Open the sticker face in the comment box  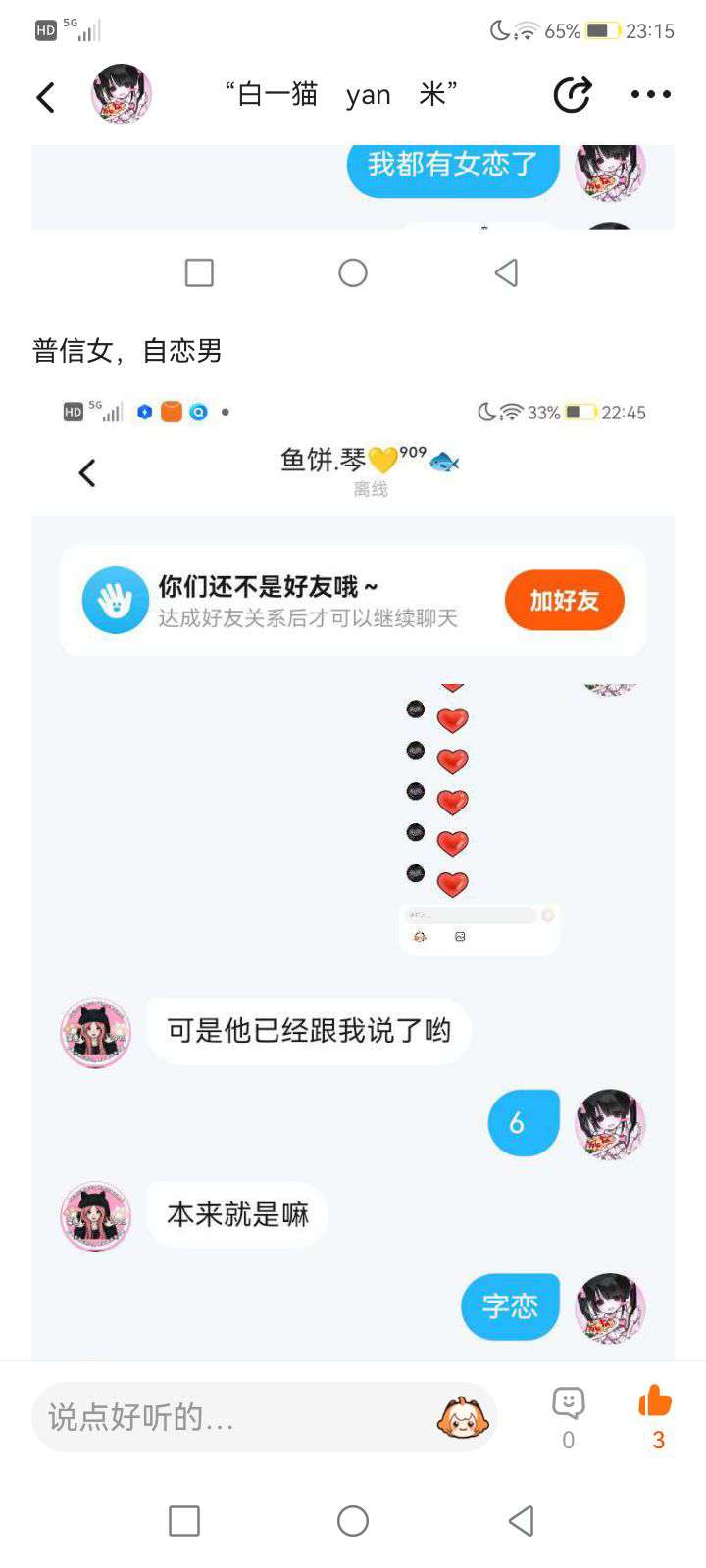coord(463,1417)
